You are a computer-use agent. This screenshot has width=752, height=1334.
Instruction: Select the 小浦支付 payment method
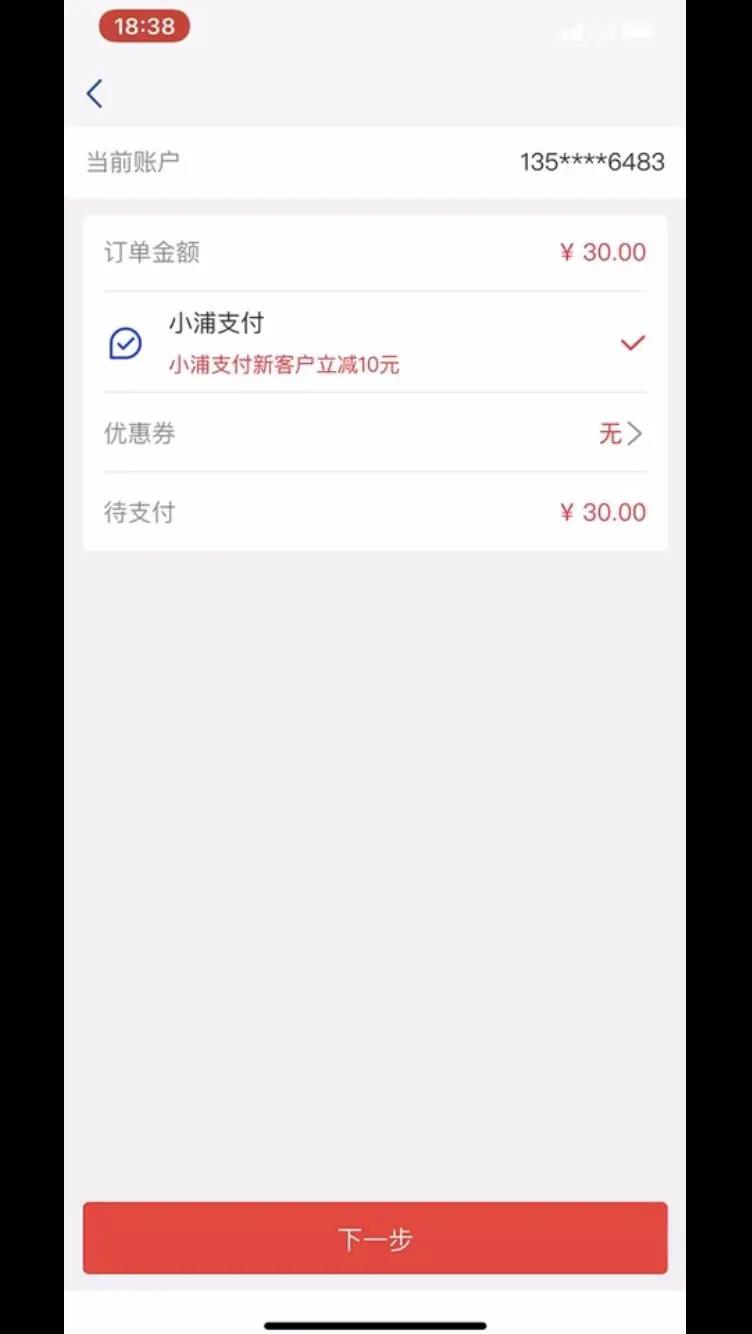374,343
